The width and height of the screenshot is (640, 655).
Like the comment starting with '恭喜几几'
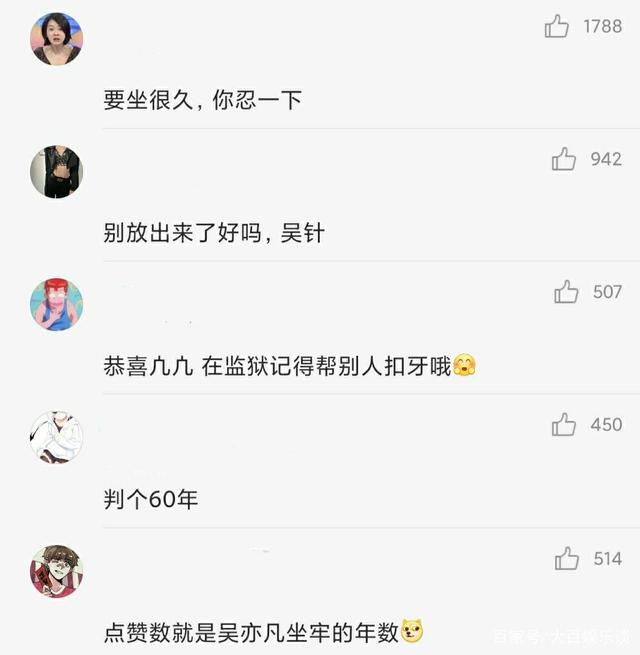[567, 292]
